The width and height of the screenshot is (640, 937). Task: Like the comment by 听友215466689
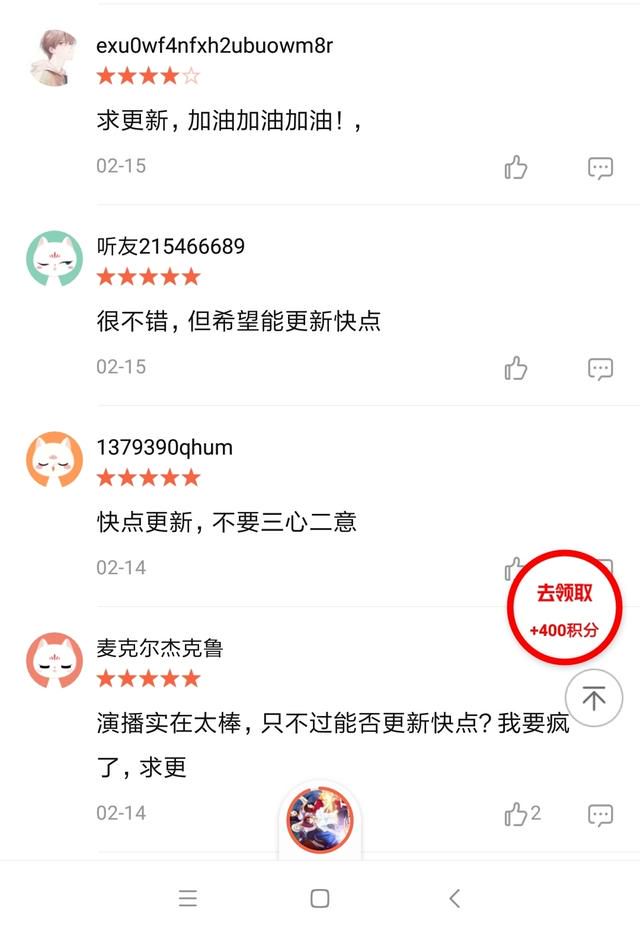[516, 368]
